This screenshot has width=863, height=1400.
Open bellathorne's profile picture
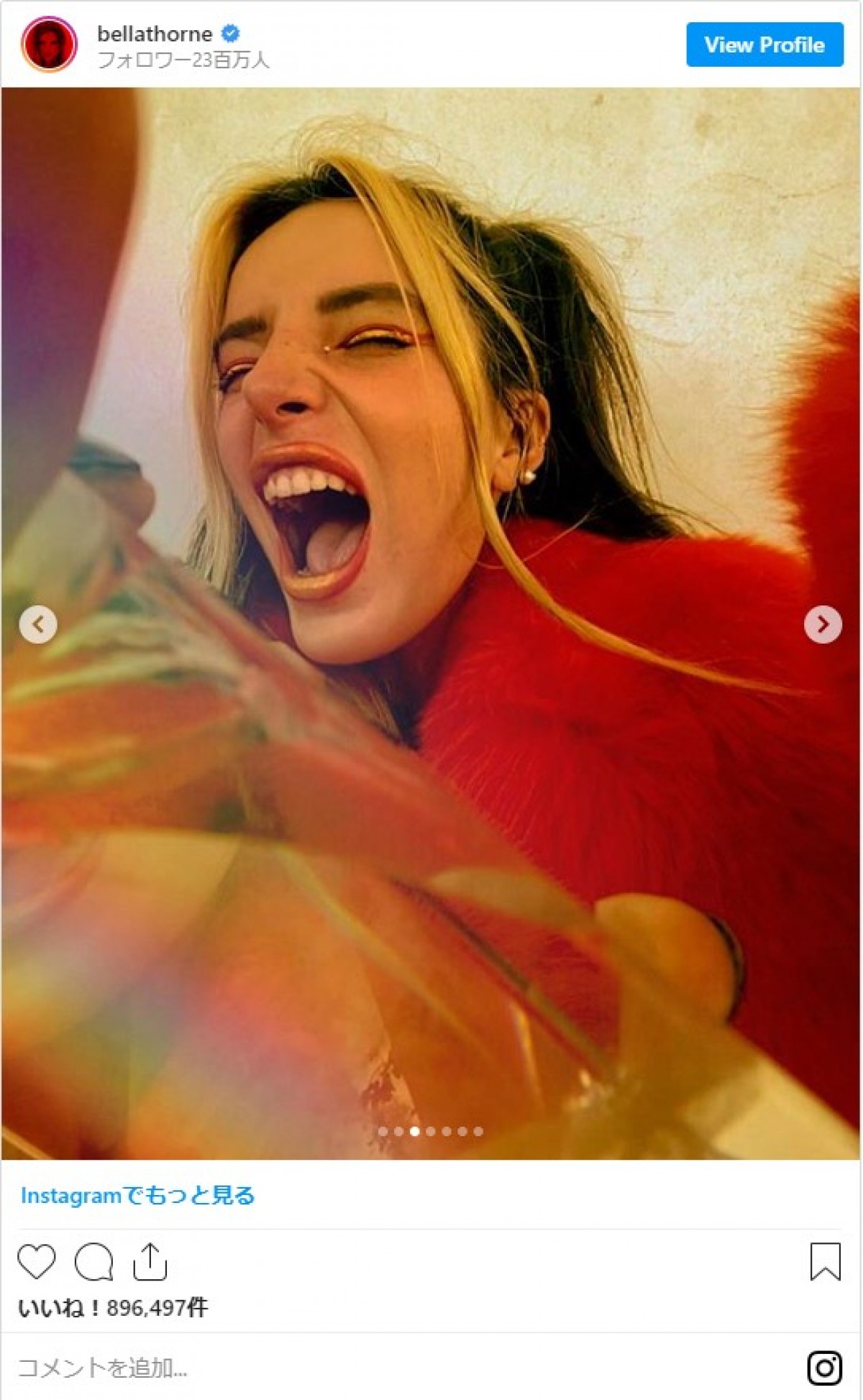pos(49,45)
